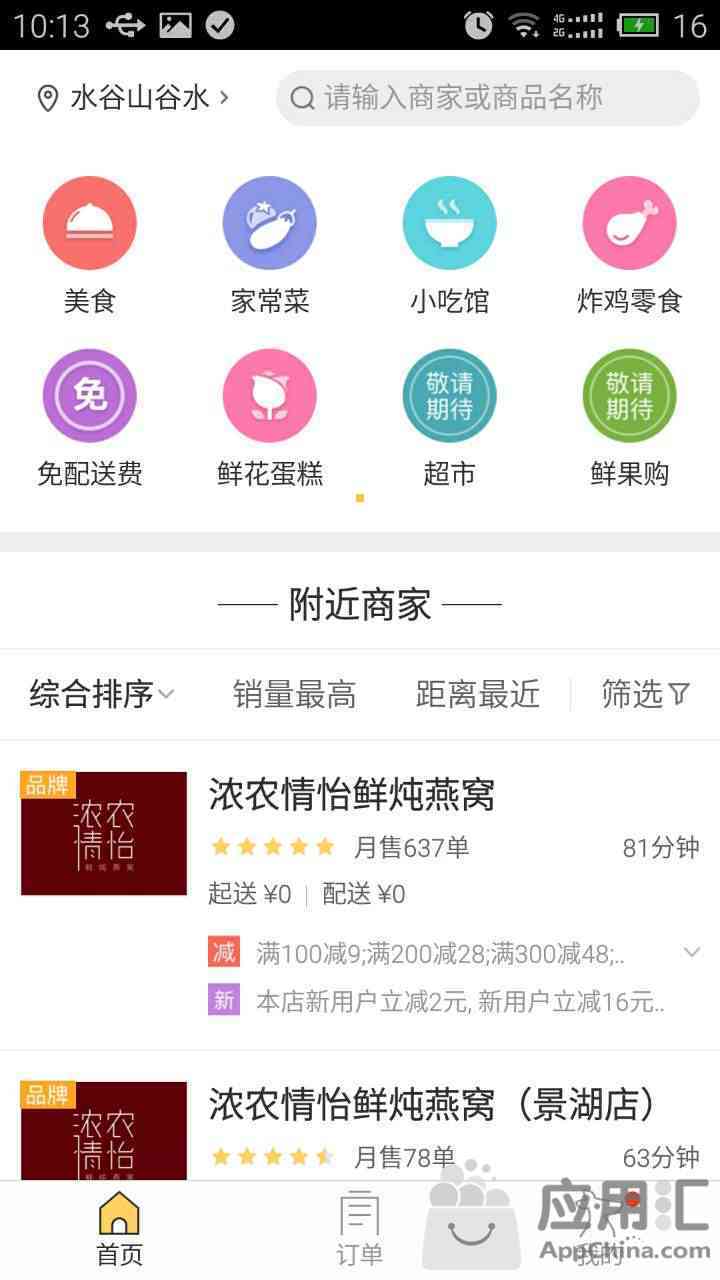
Task: Go to the 首页 tab
Action: coord(120,1230)
